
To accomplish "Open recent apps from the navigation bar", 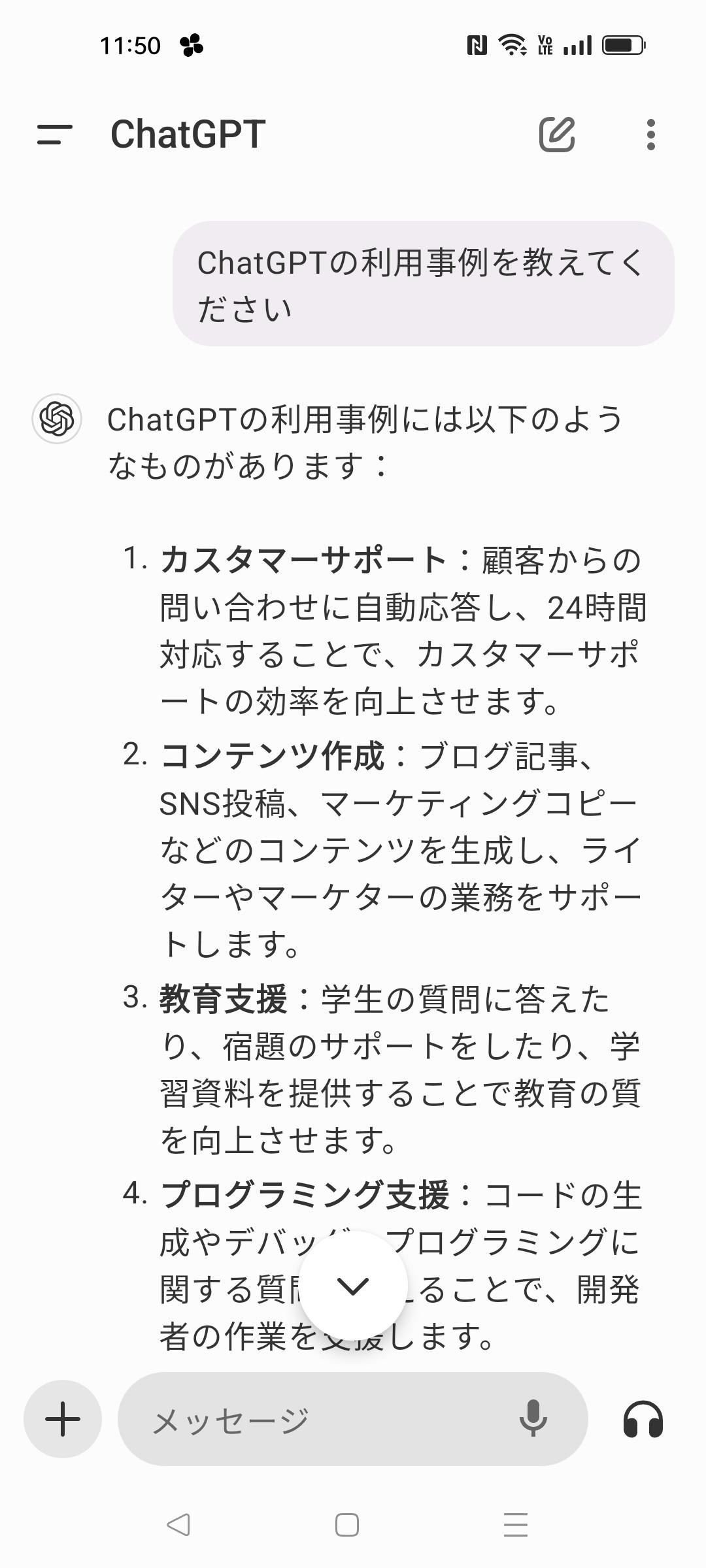I will point(516,1525).
